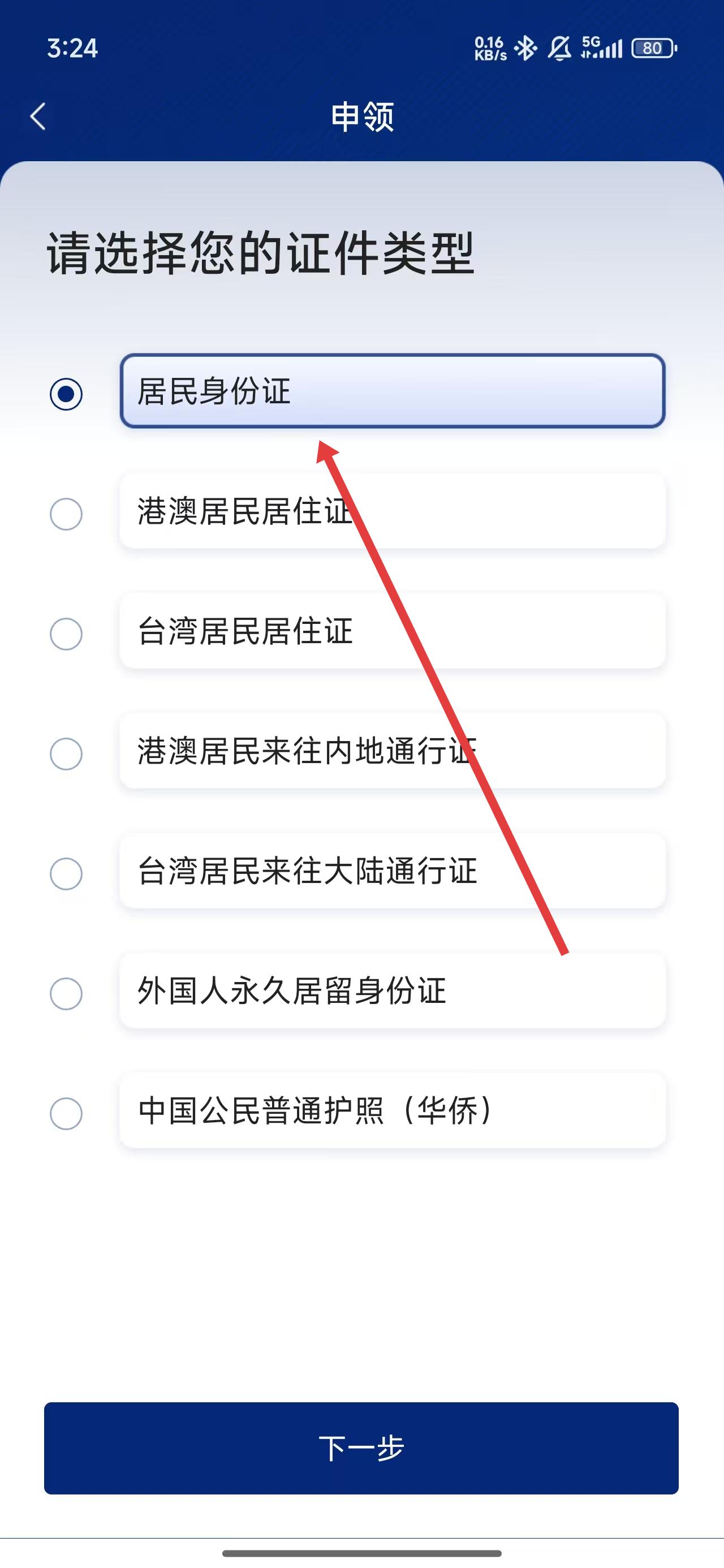The height and width of the screenshot is (1568, 724).
Task: Select 居民身份证 as the ID type
Action: pos(391,391)
